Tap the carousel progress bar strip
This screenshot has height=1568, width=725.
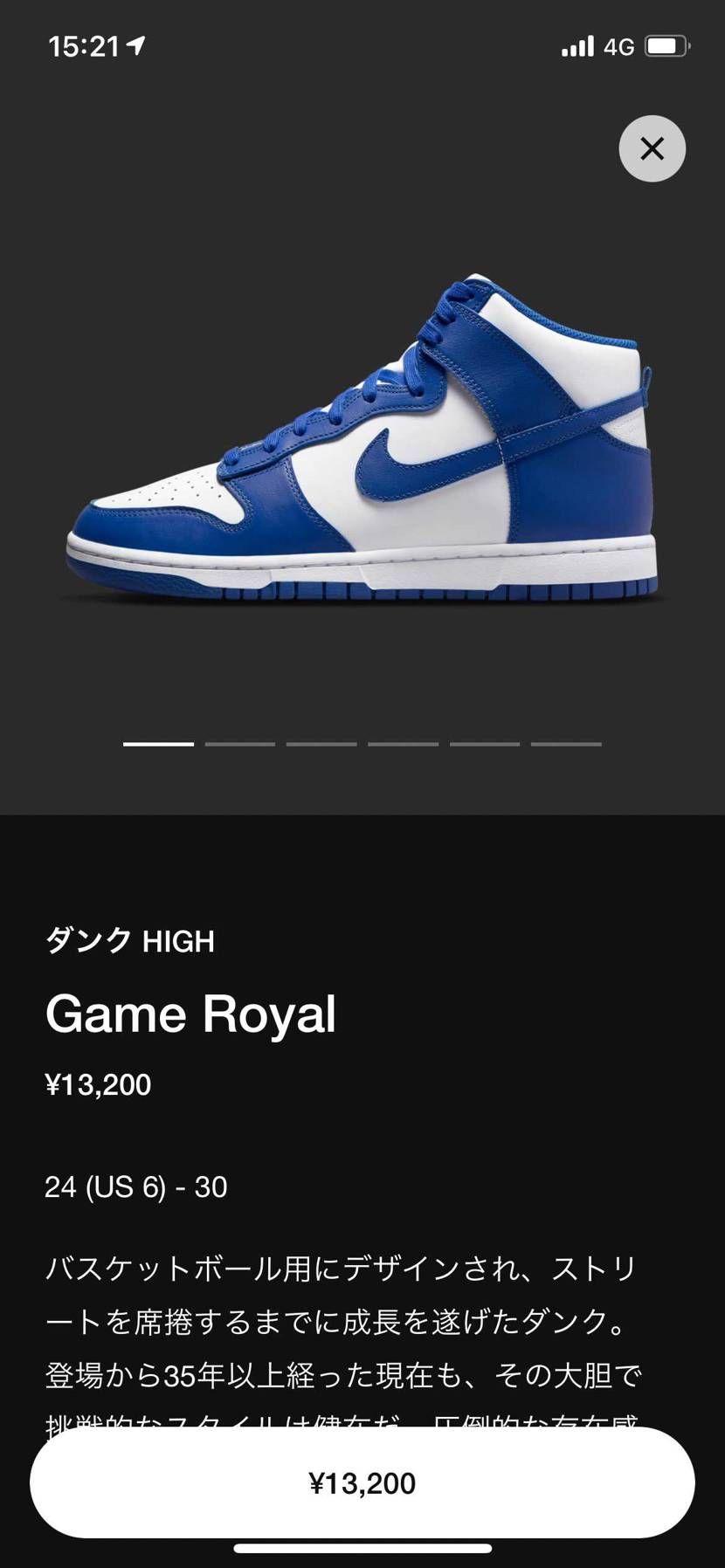point(361,744)
